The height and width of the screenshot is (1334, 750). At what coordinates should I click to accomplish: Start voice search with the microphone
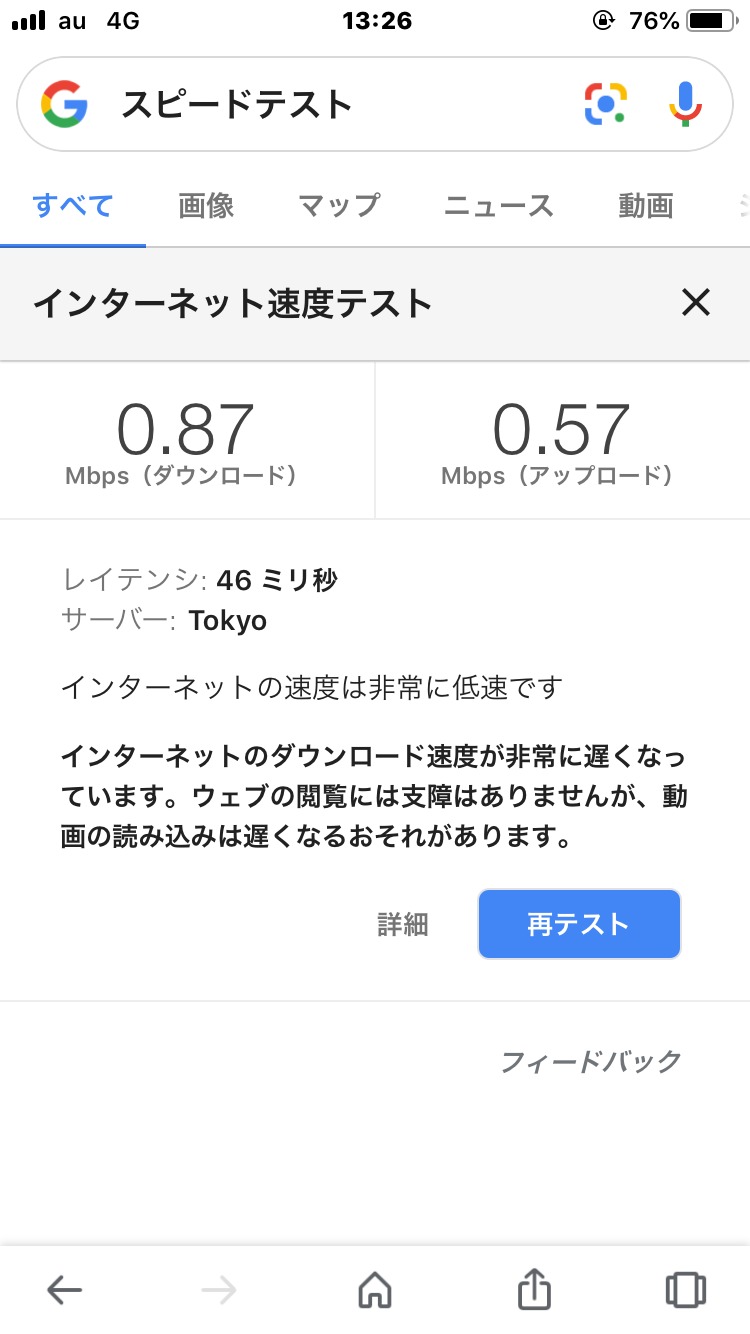coord(685,104)
